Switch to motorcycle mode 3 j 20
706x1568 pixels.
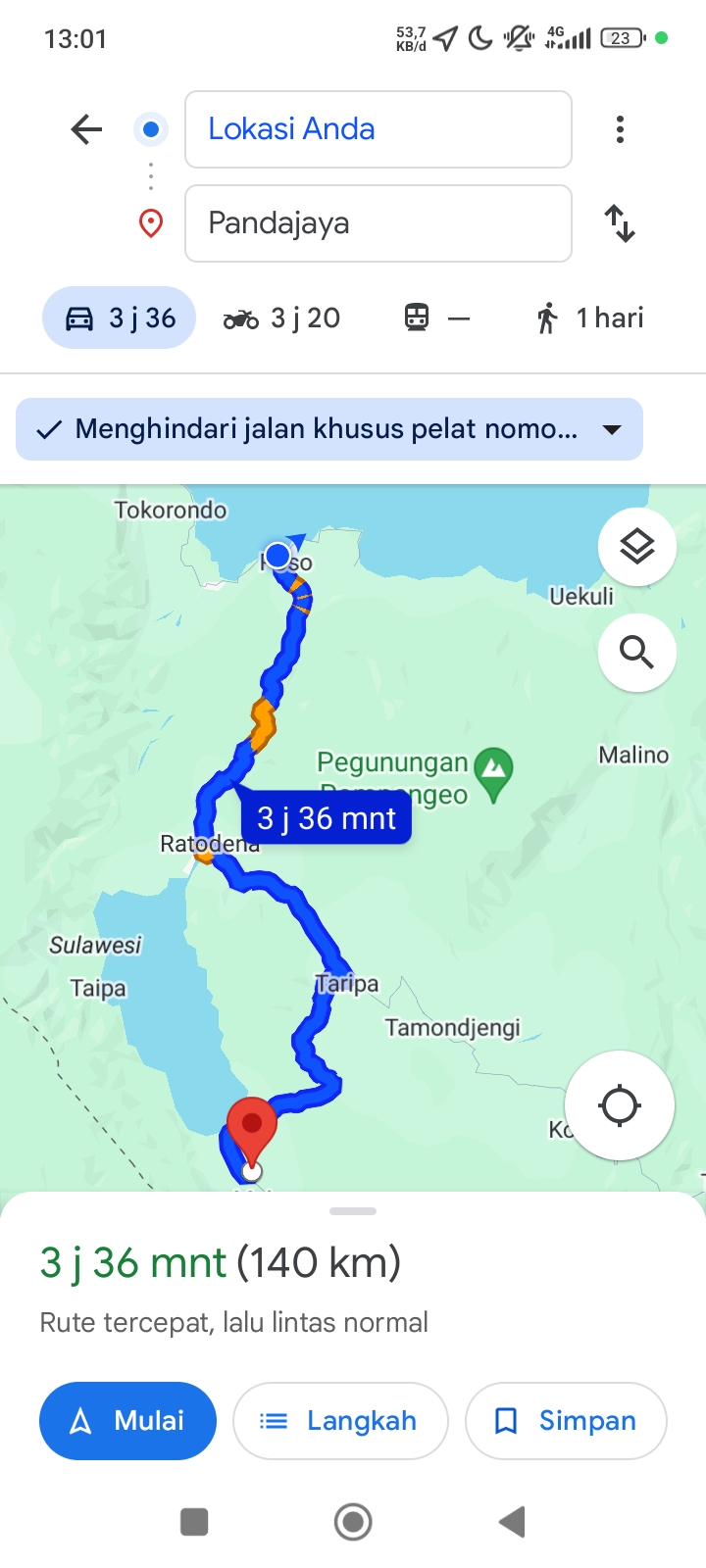pos(281,318)
